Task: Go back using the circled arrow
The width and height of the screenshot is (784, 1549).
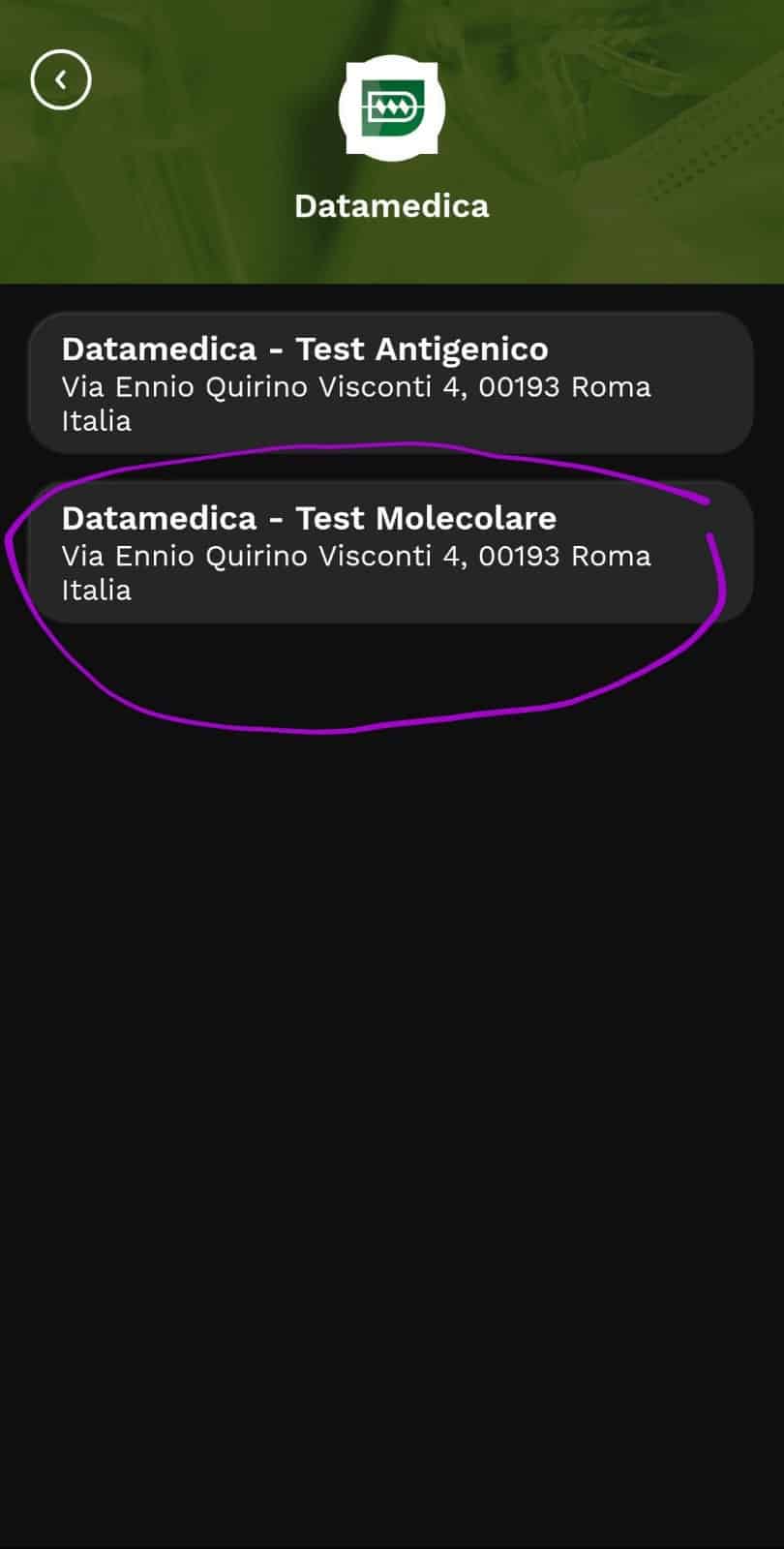Action: click(61, 79)
